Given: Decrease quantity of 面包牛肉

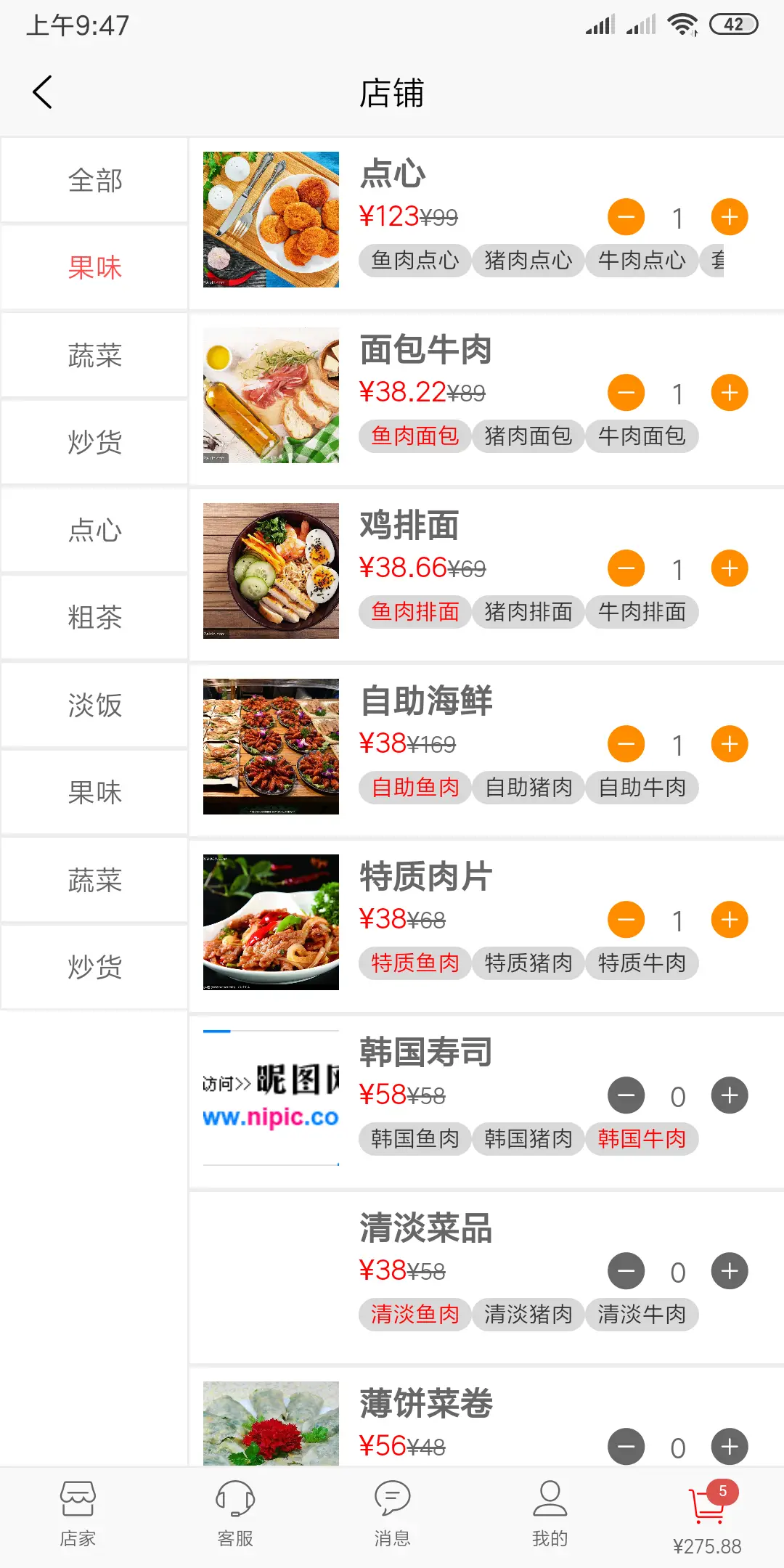Looking at the screenshot, I should 626,393.
